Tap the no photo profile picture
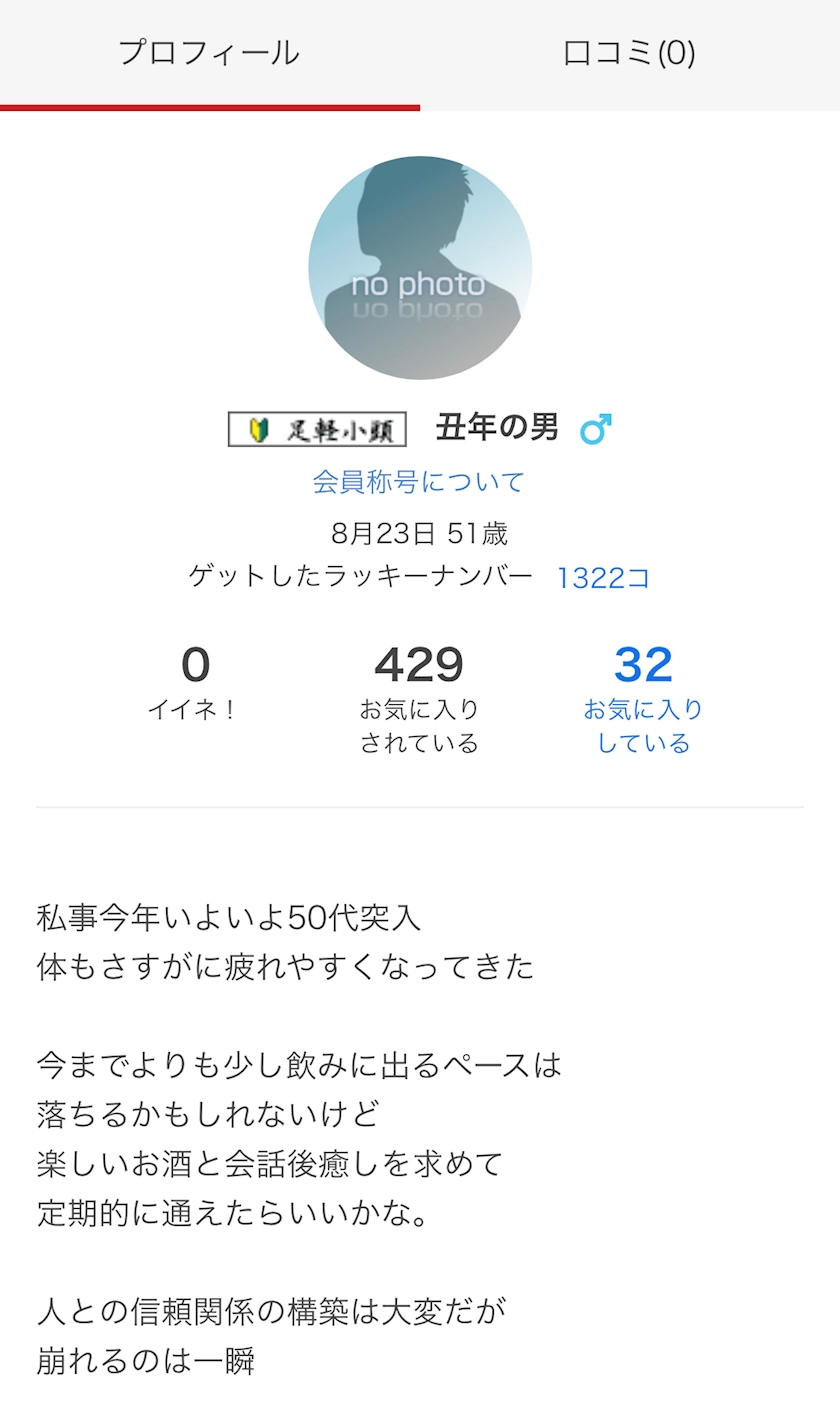The width and height of the screenshot is (840, 1401). [x=420, y=268]
